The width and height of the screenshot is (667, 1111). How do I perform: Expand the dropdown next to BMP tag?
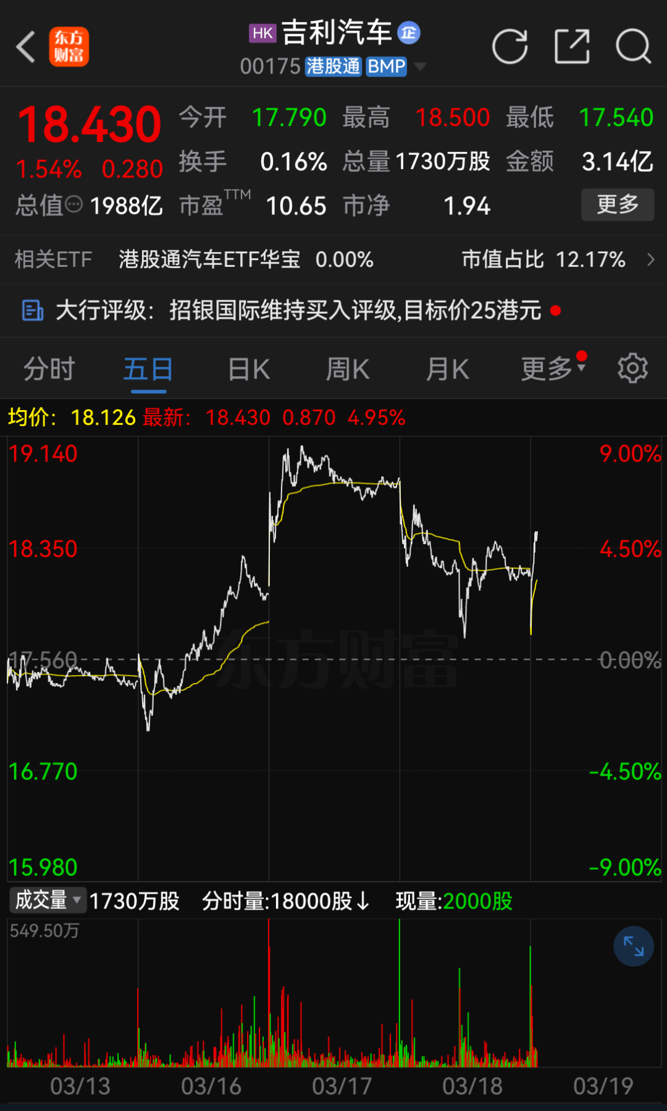tap(420, 67)
